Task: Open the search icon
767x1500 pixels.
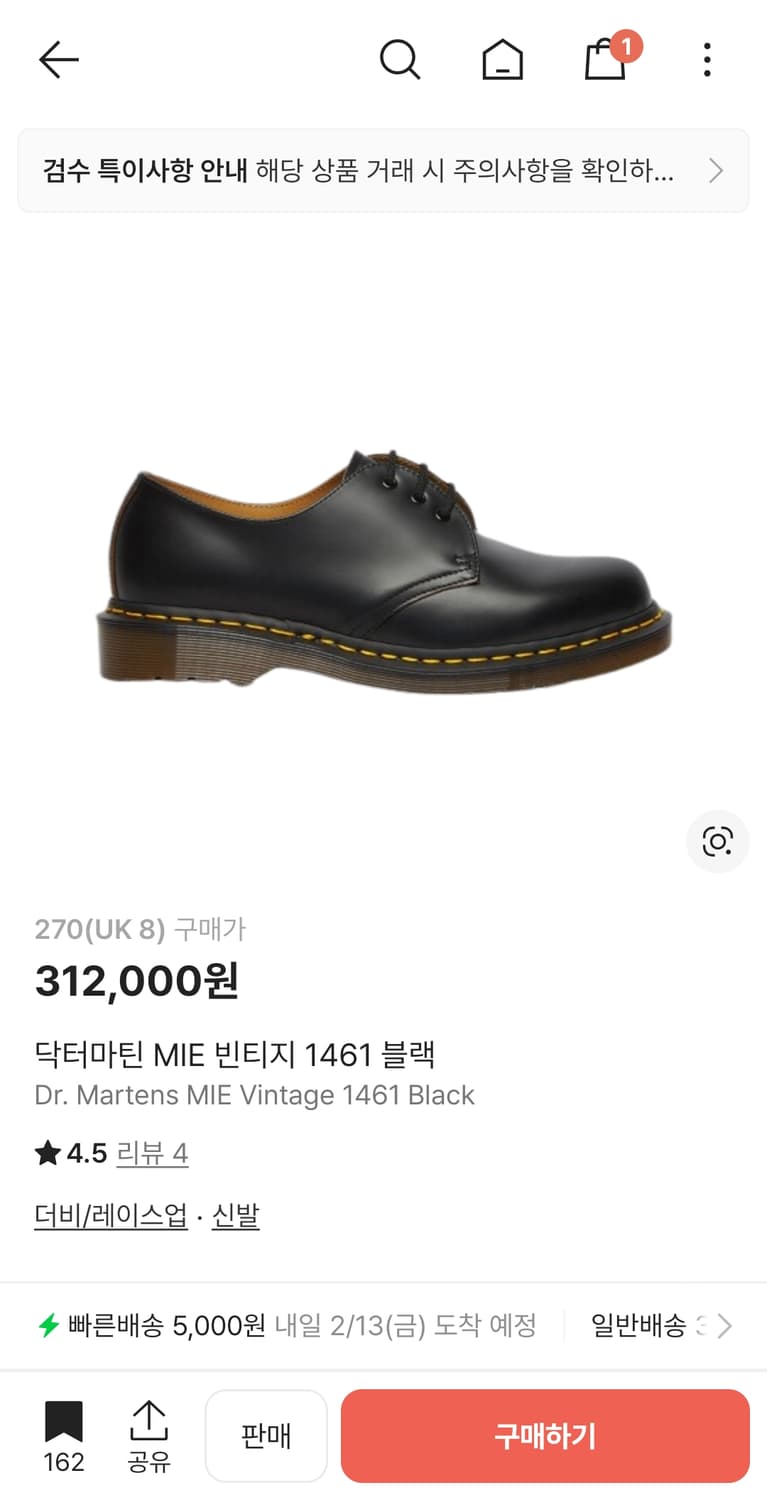Action: (400, 59)
